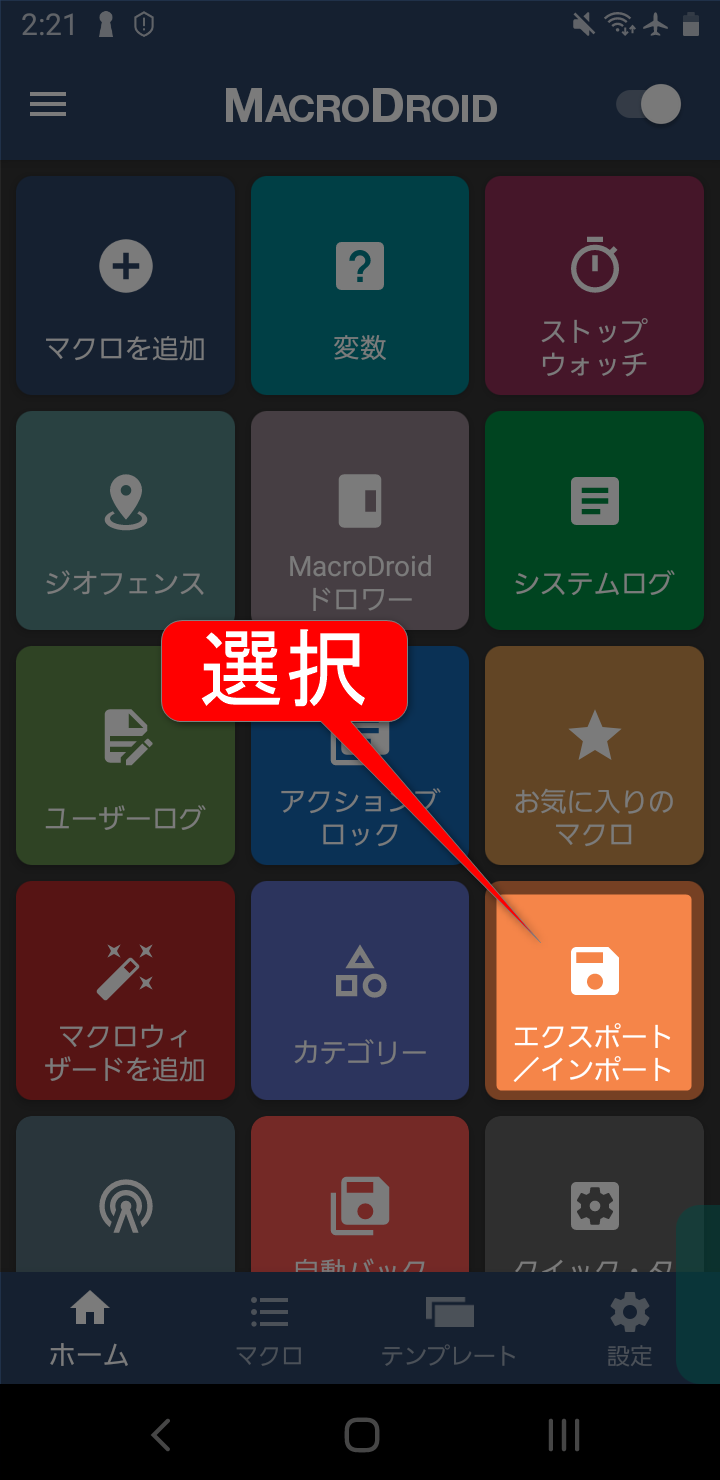
Task: Open the お気に入りのマクロ tile
Action: click(x=594, y=755)
